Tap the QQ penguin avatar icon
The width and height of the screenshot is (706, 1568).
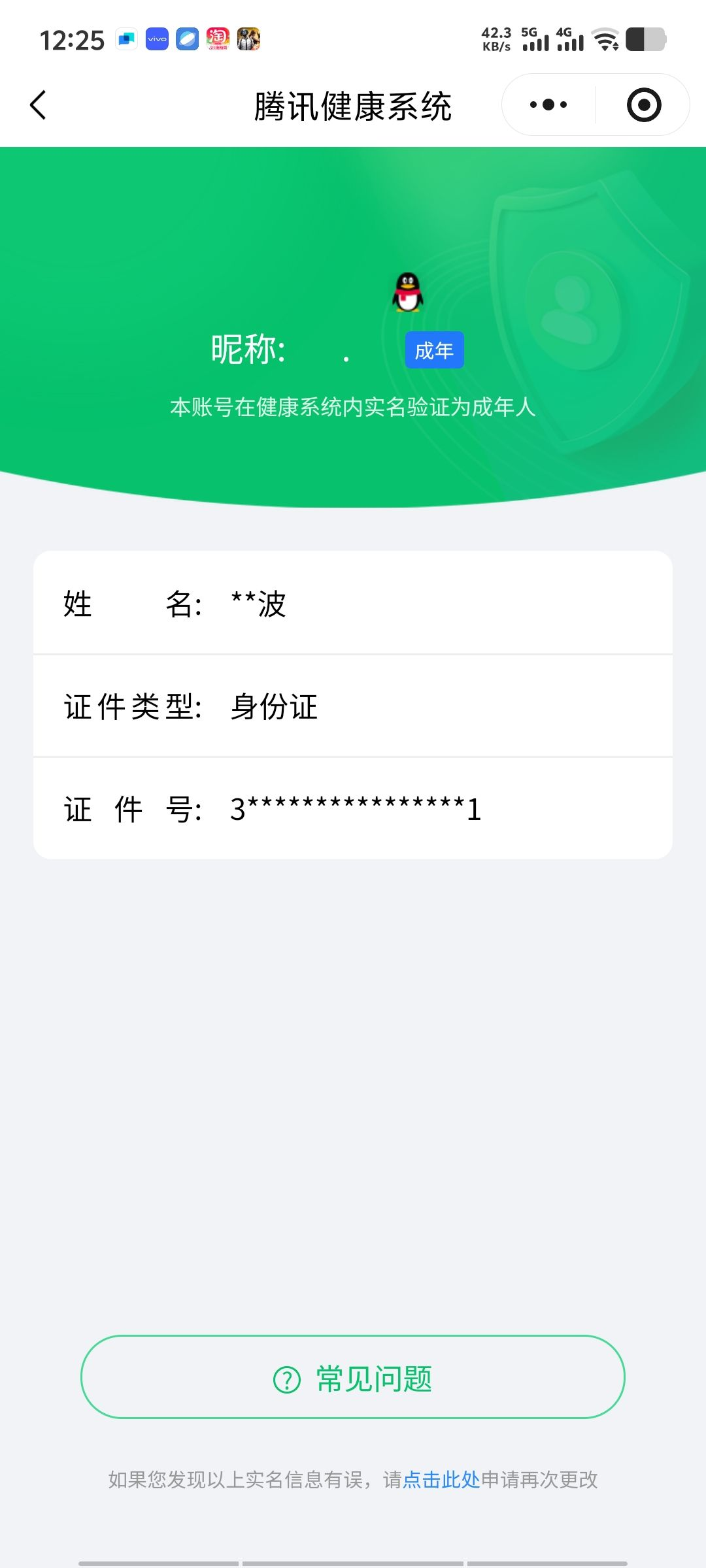click(x=407, y=289)
